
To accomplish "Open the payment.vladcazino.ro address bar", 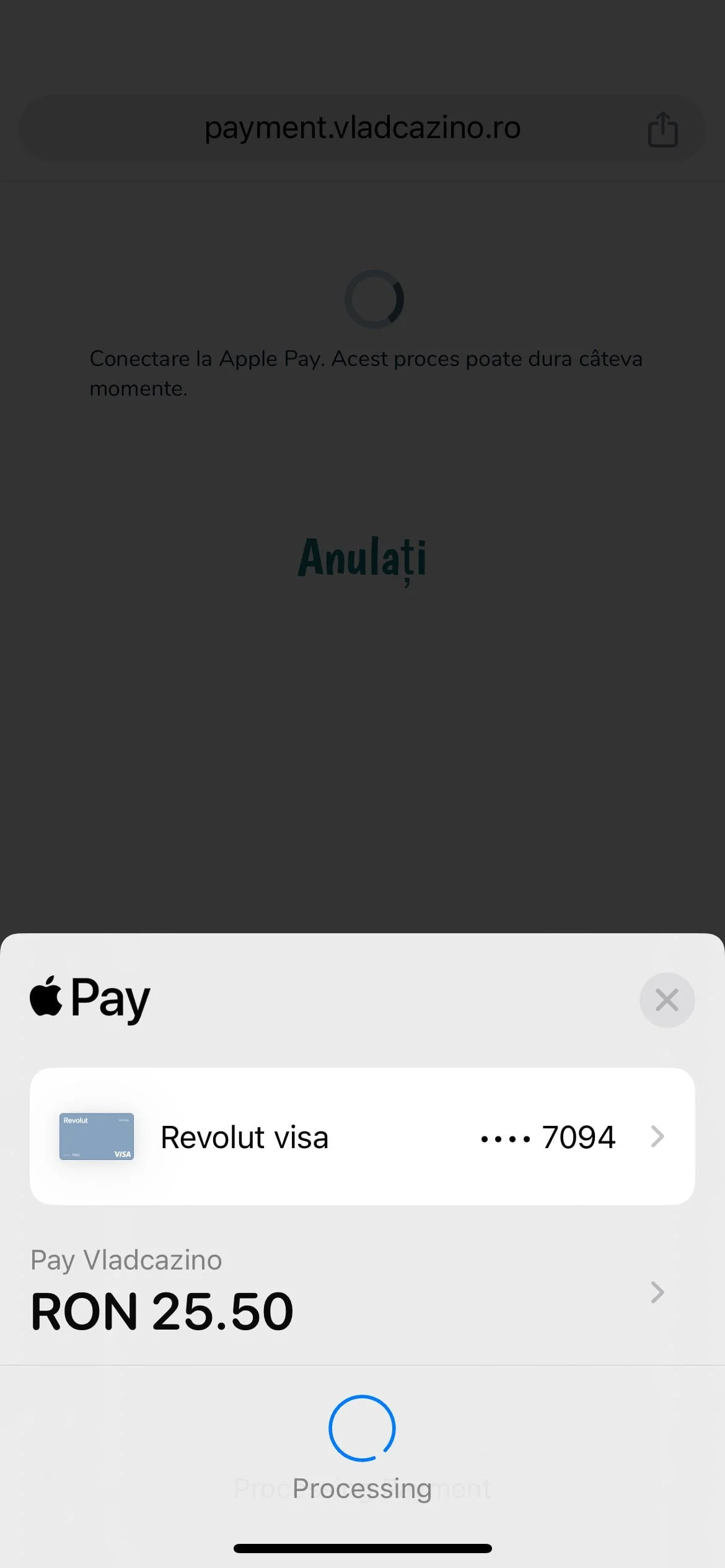I will coord(362,128).
